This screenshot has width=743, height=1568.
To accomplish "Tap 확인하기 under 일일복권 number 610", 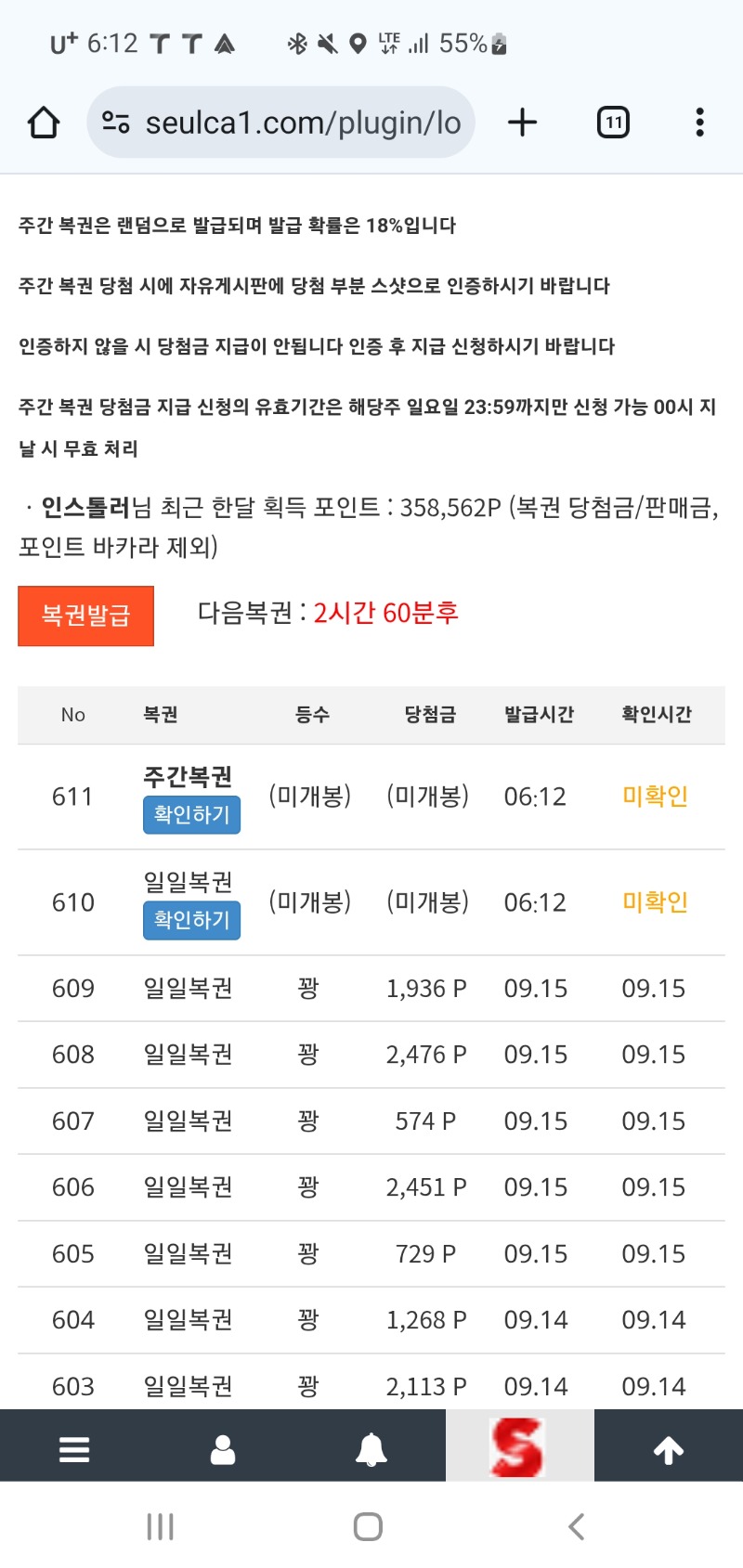I will click(191, 921).
